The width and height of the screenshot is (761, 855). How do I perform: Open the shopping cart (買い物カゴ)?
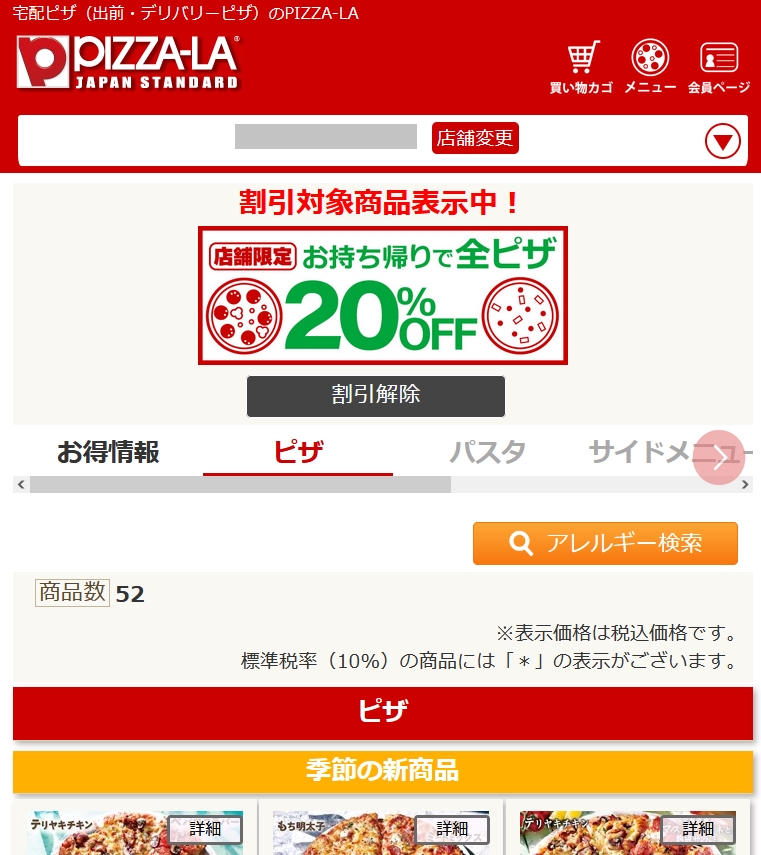581,67
